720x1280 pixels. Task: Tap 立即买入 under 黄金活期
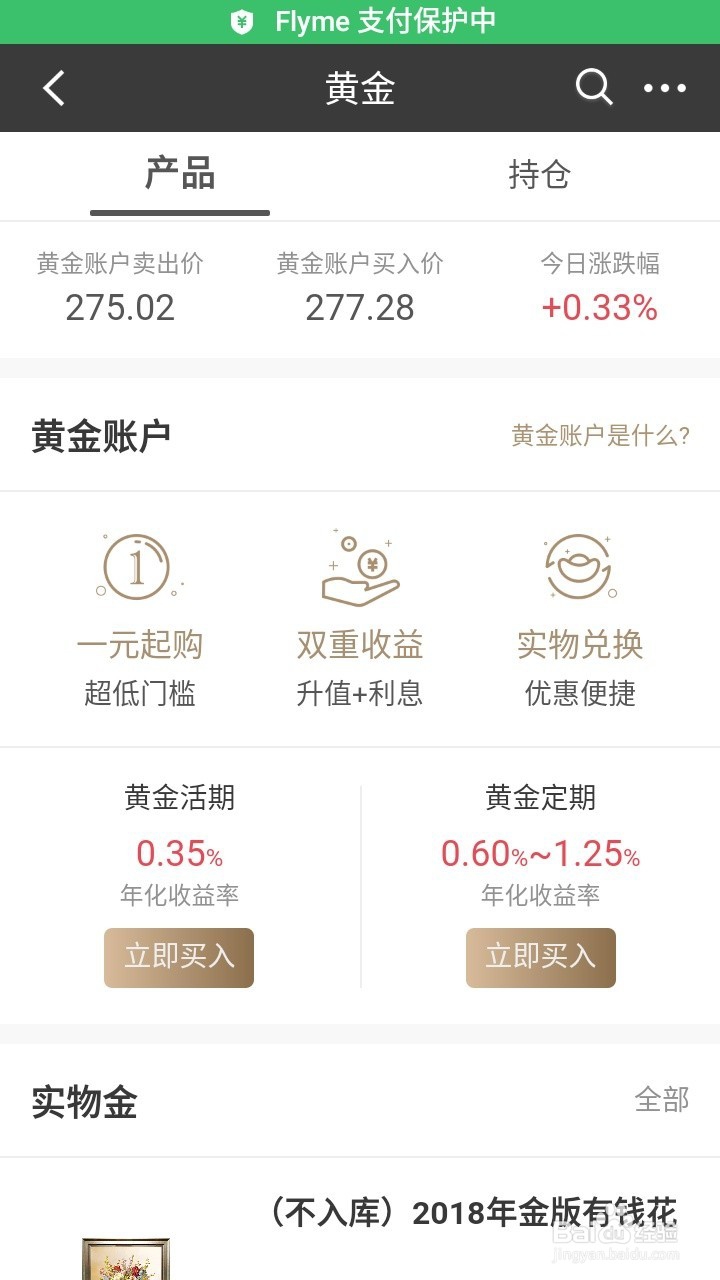click(x=178, y=957)
